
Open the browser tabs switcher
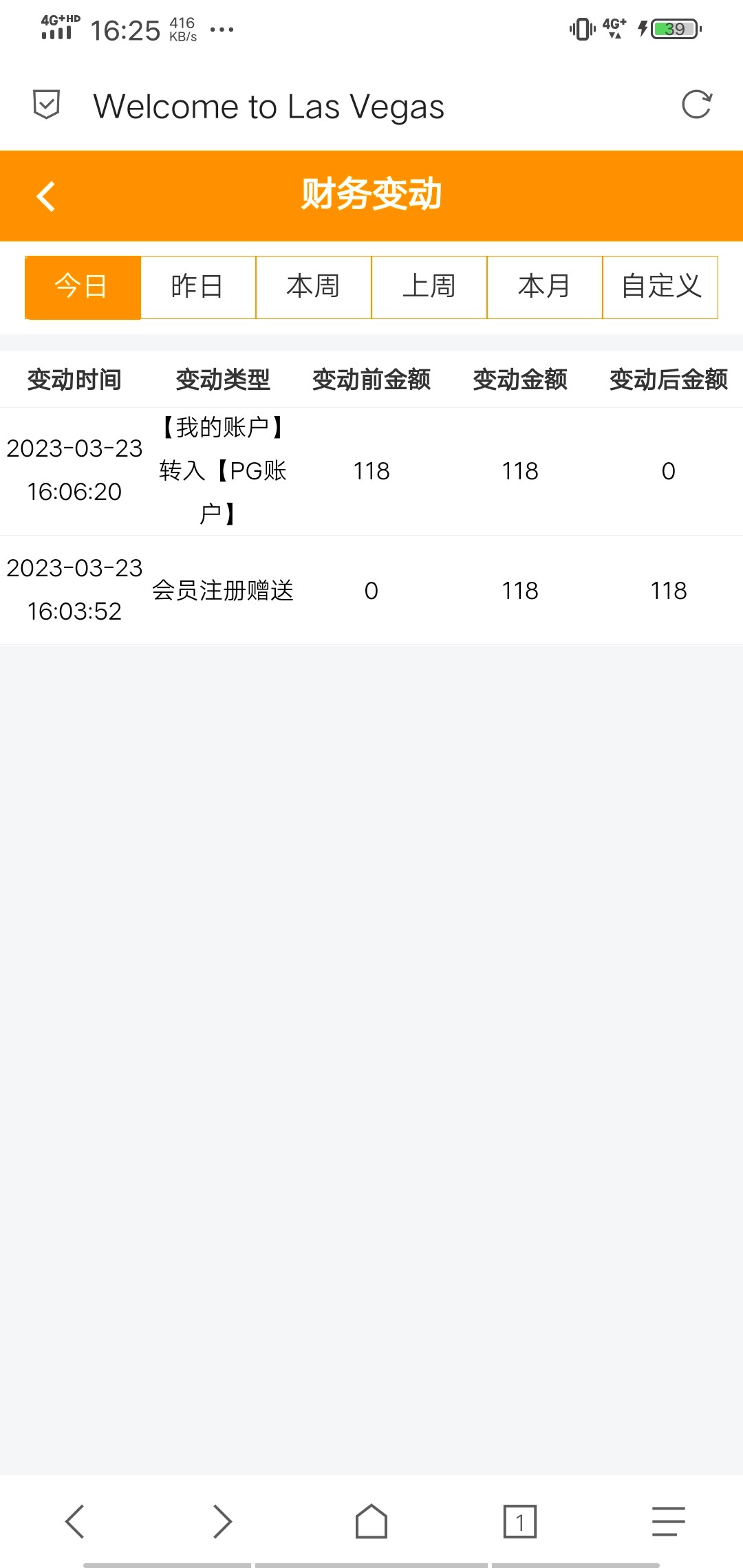[x=520, y=1521]
